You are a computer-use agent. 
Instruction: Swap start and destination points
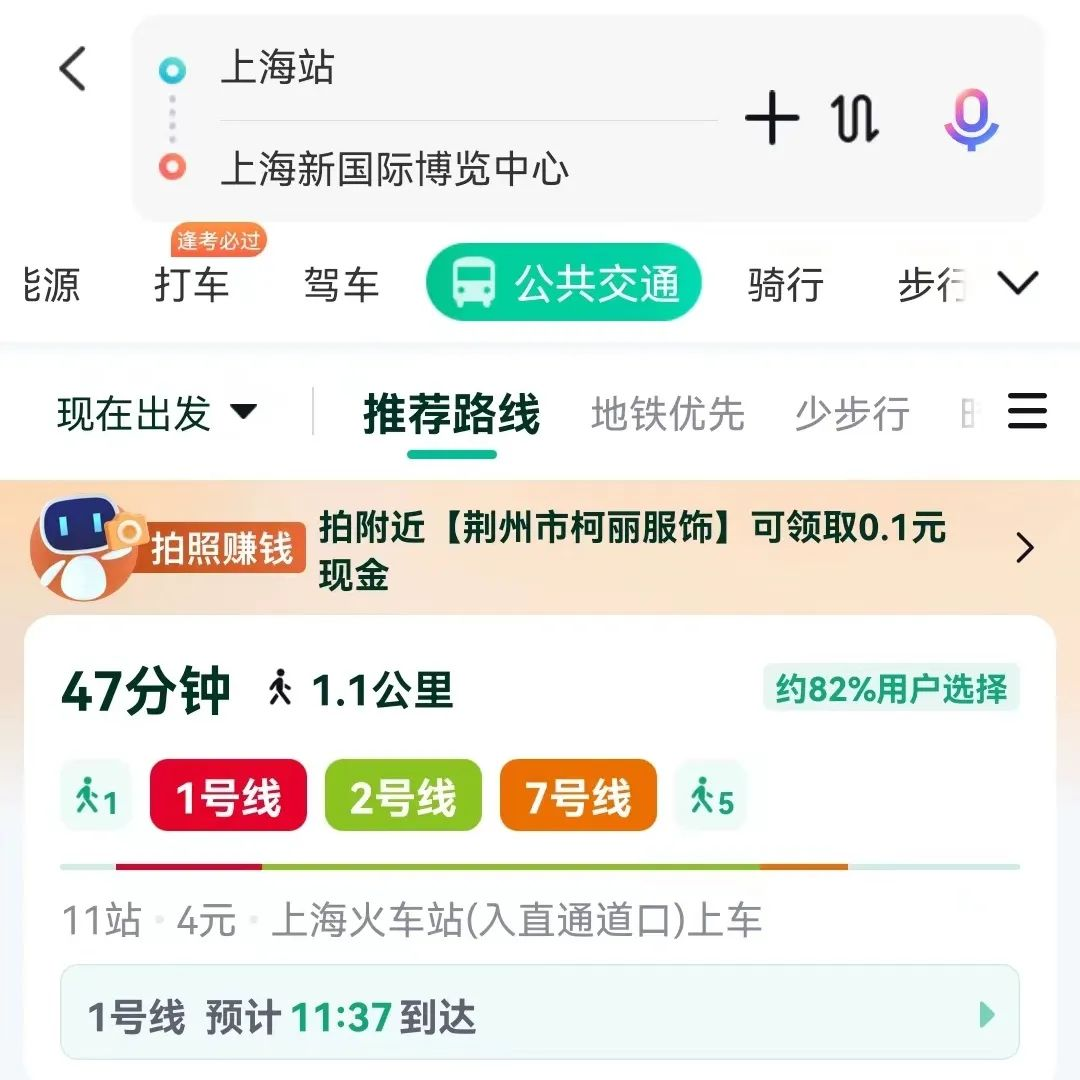pyautogui.click(x=855, y=119)
